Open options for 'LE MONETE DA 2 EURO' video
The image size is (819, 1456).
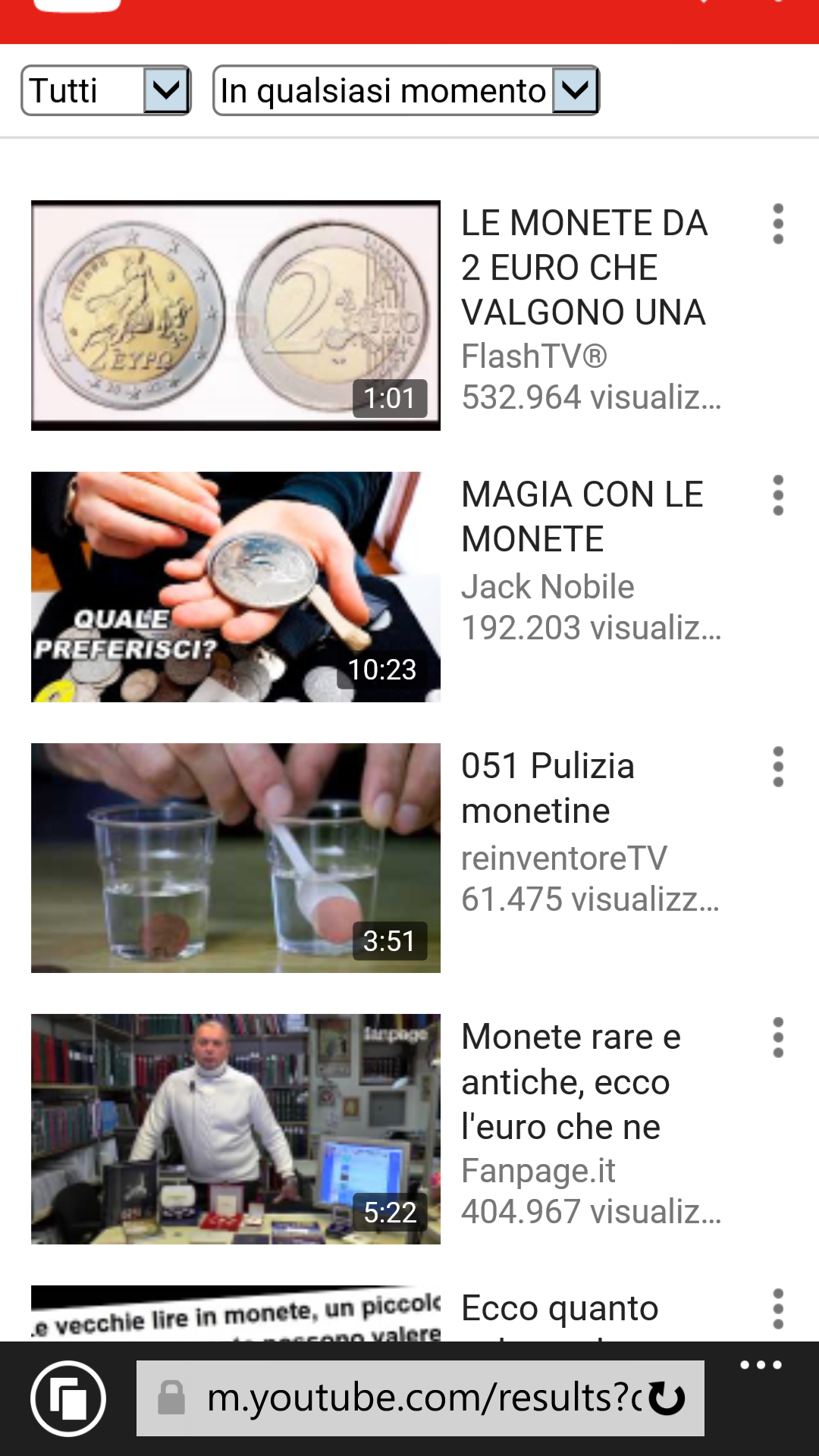point(777,224)
